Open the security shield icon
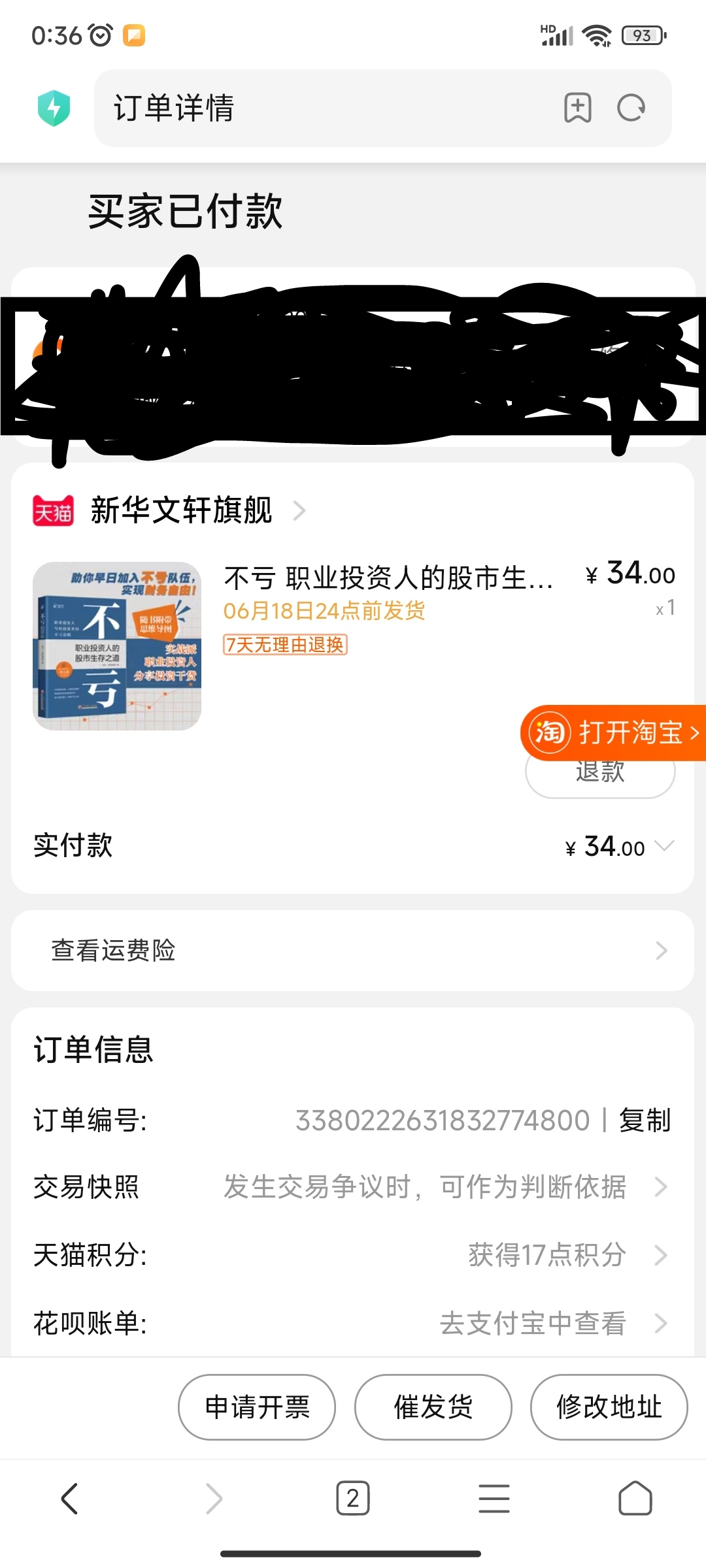 (54, 108)
